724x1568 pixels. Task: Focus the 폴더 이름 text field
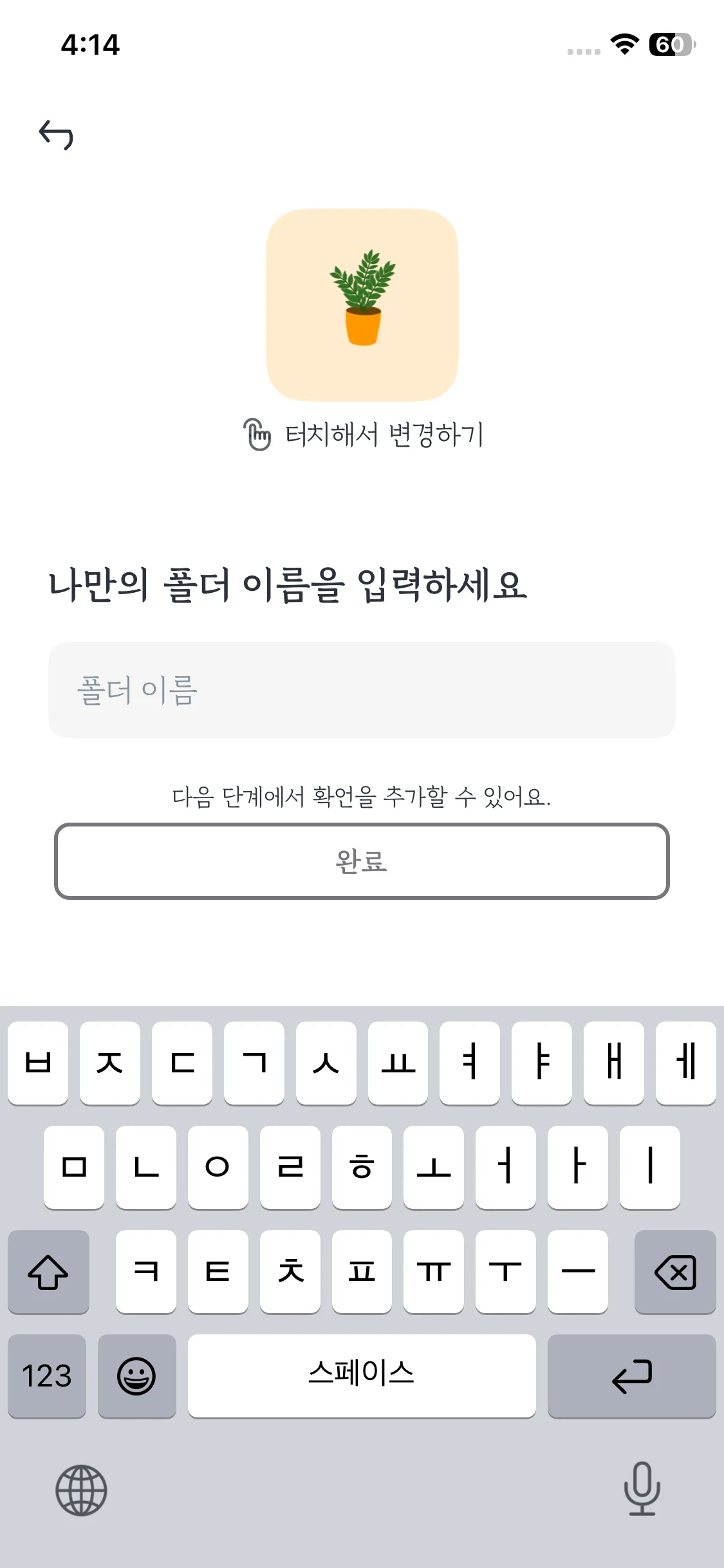click(362, 690)
